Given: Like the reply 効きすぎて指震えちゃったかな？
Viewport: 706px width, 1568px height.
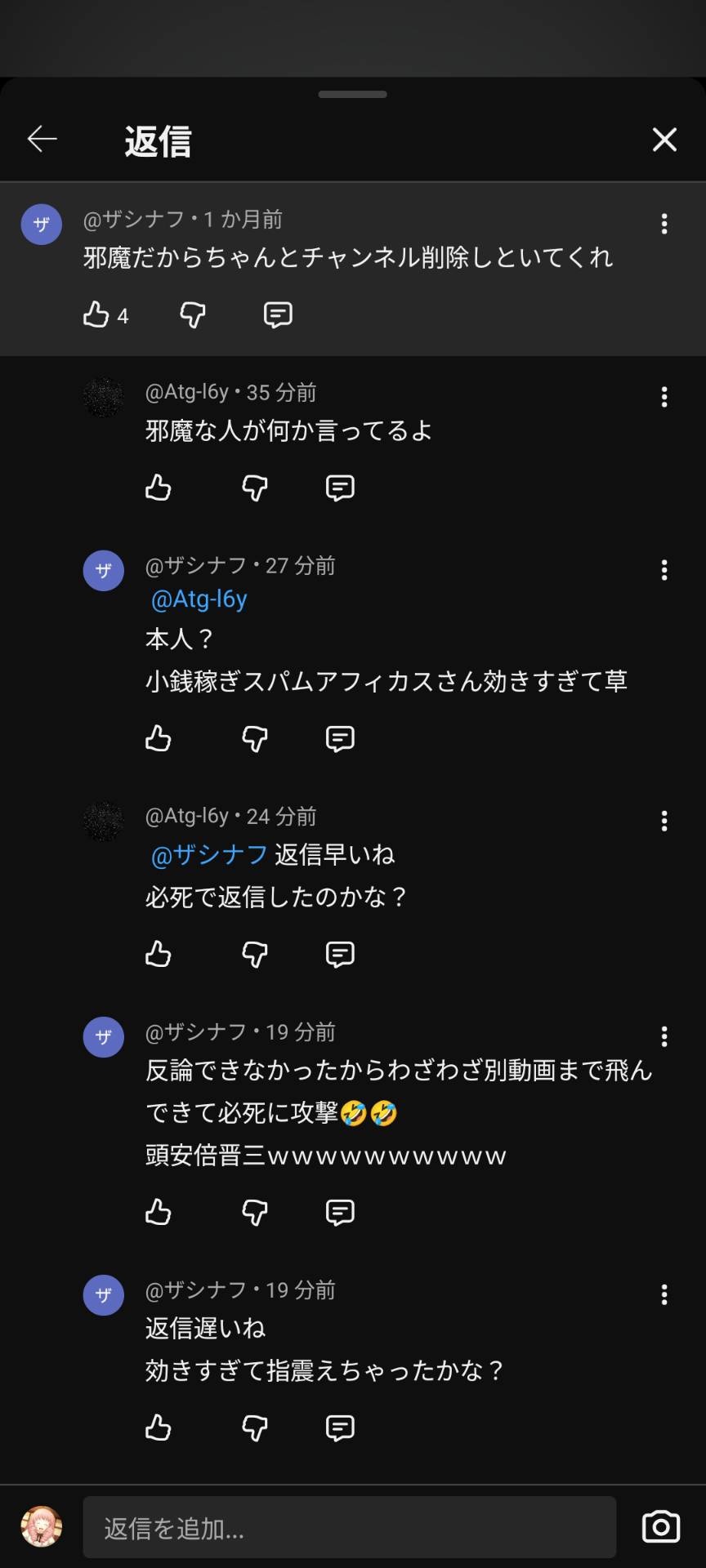Looking at the screenshot, I should [159, 1428].
